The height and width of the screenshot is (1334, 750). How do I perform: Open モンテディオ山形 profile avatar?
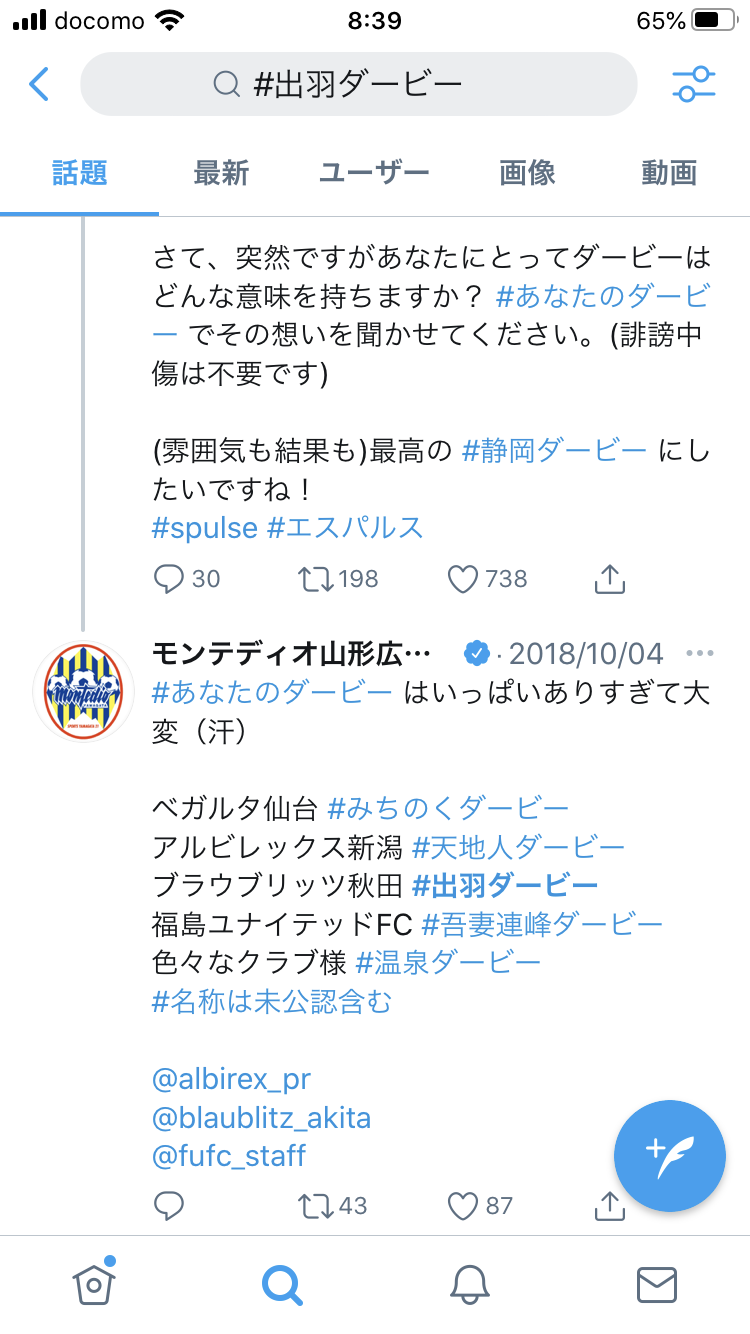(x=83, y=690)
